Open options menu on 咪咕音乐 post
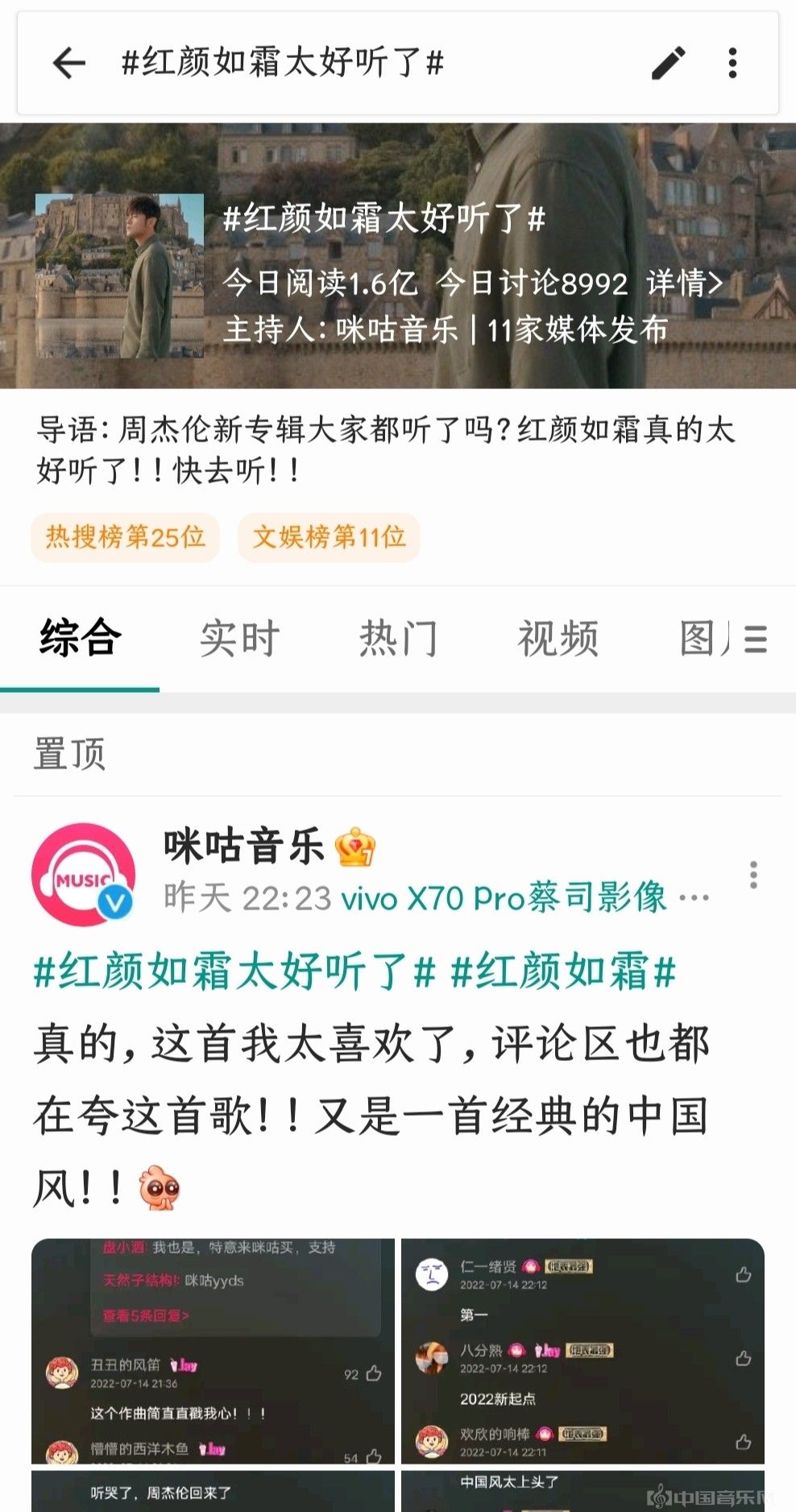The width and height of the screenshot is (796, 1512). [x=753, y=875]
